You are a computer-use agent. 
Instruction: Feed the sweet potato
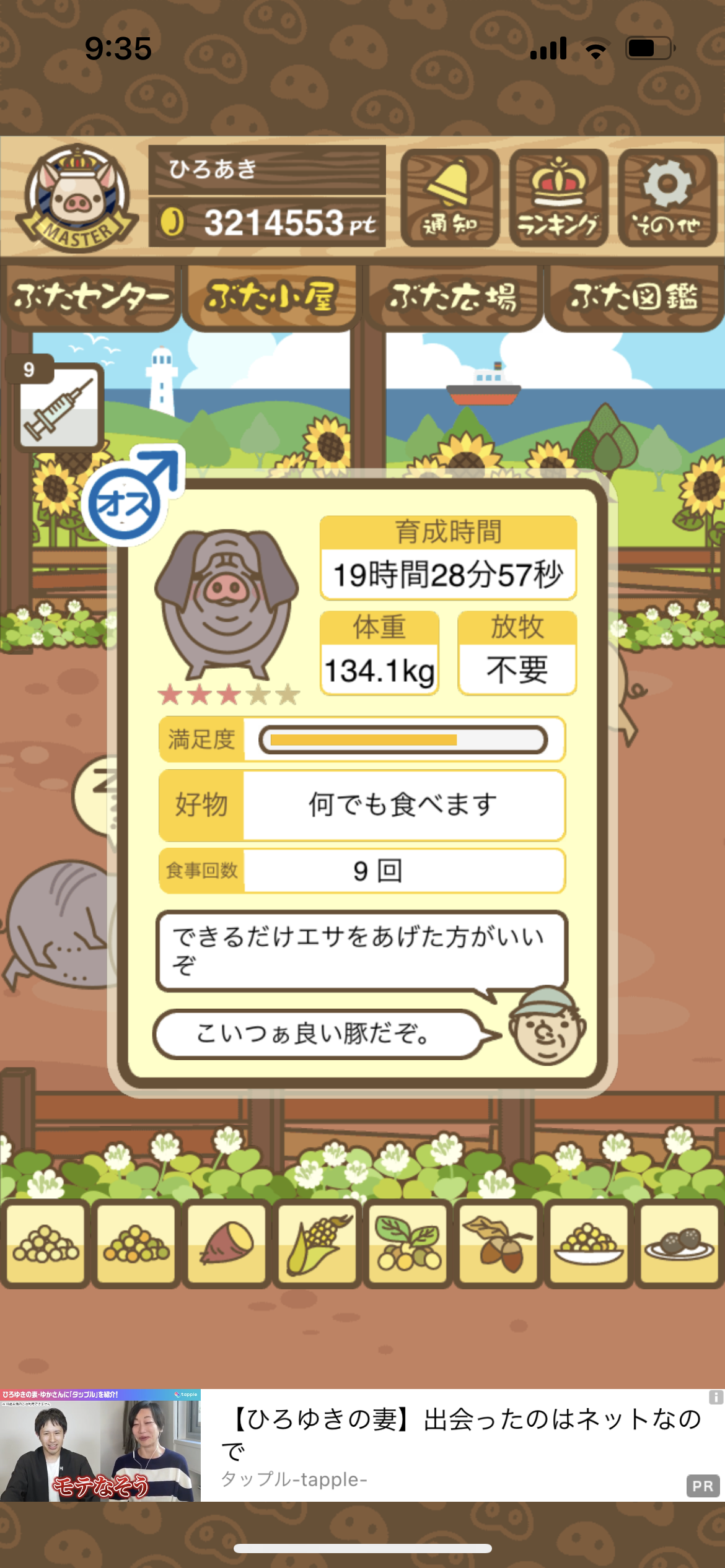coord(227,1243)
